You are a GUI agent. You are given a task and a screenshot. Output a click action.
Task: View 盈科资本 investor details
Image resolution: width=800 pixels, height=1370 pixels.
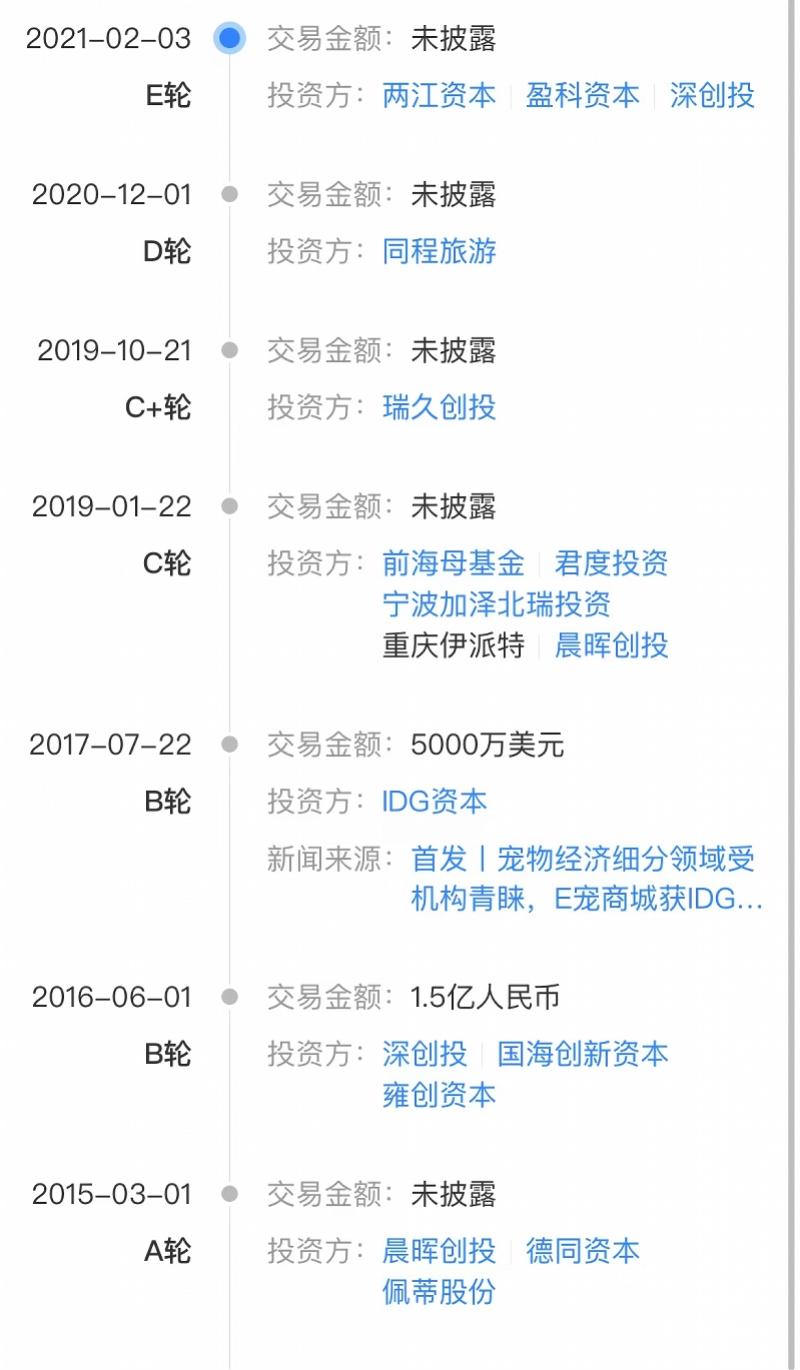(x=583, y=96)
